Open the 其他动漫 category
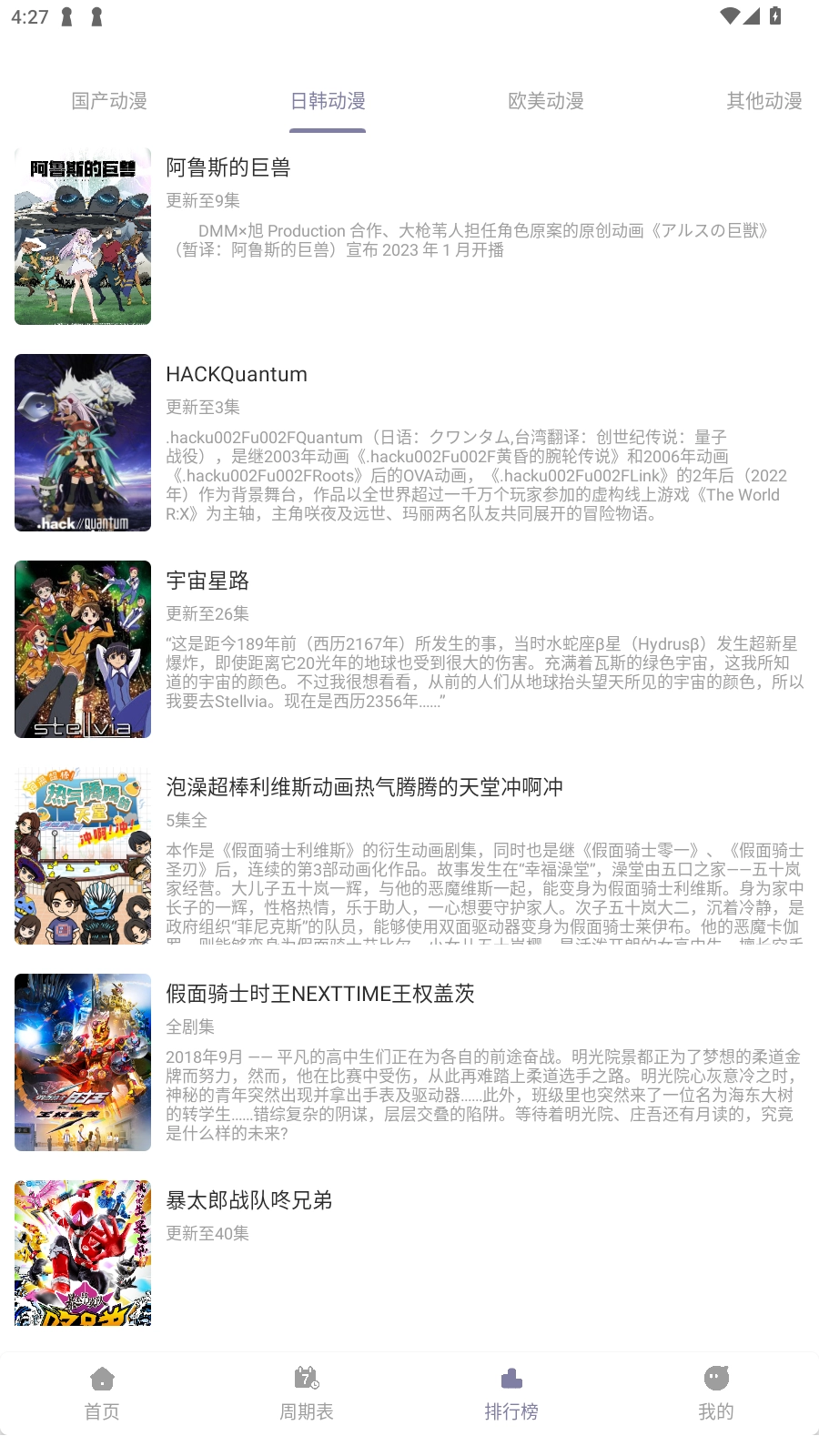 [x=763, y=101]
